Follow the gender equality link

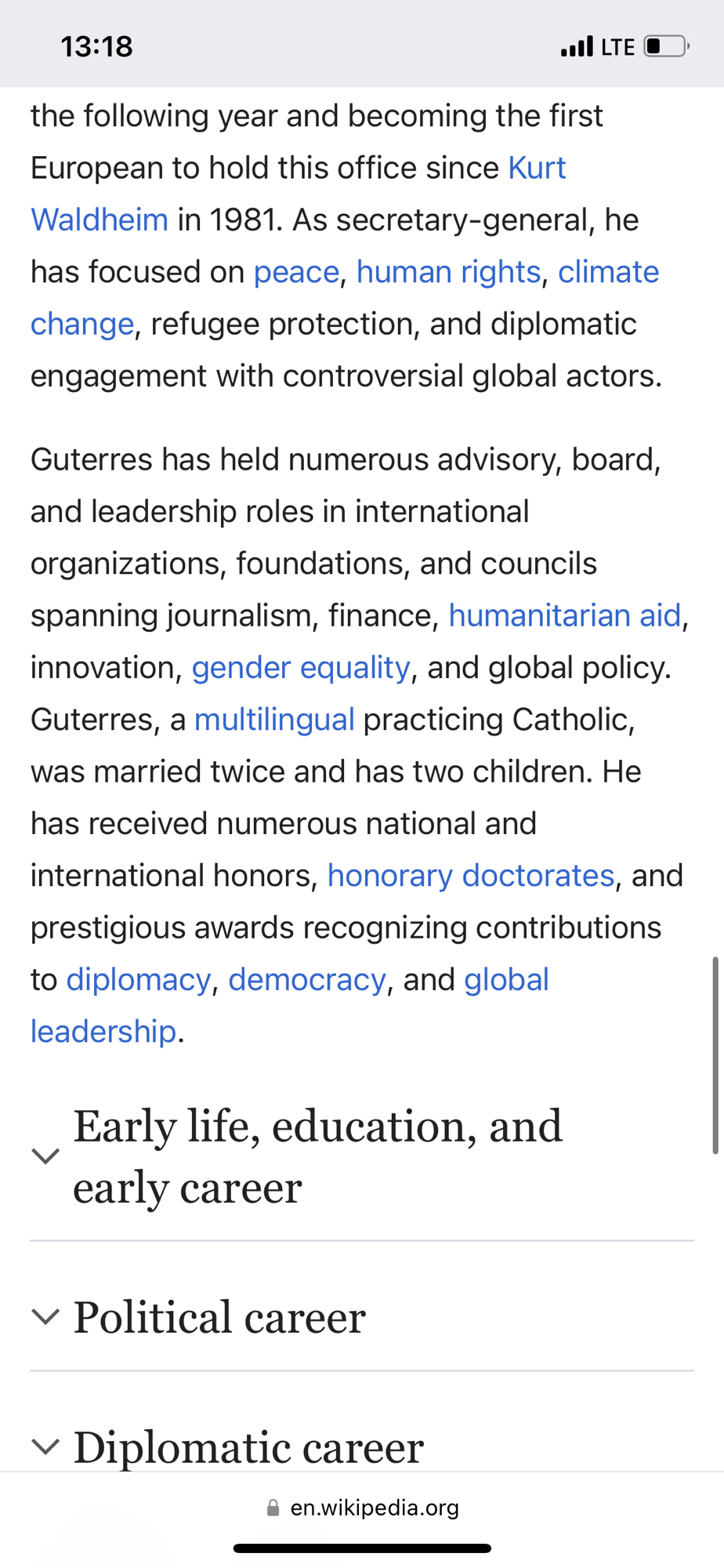point(301,668)
